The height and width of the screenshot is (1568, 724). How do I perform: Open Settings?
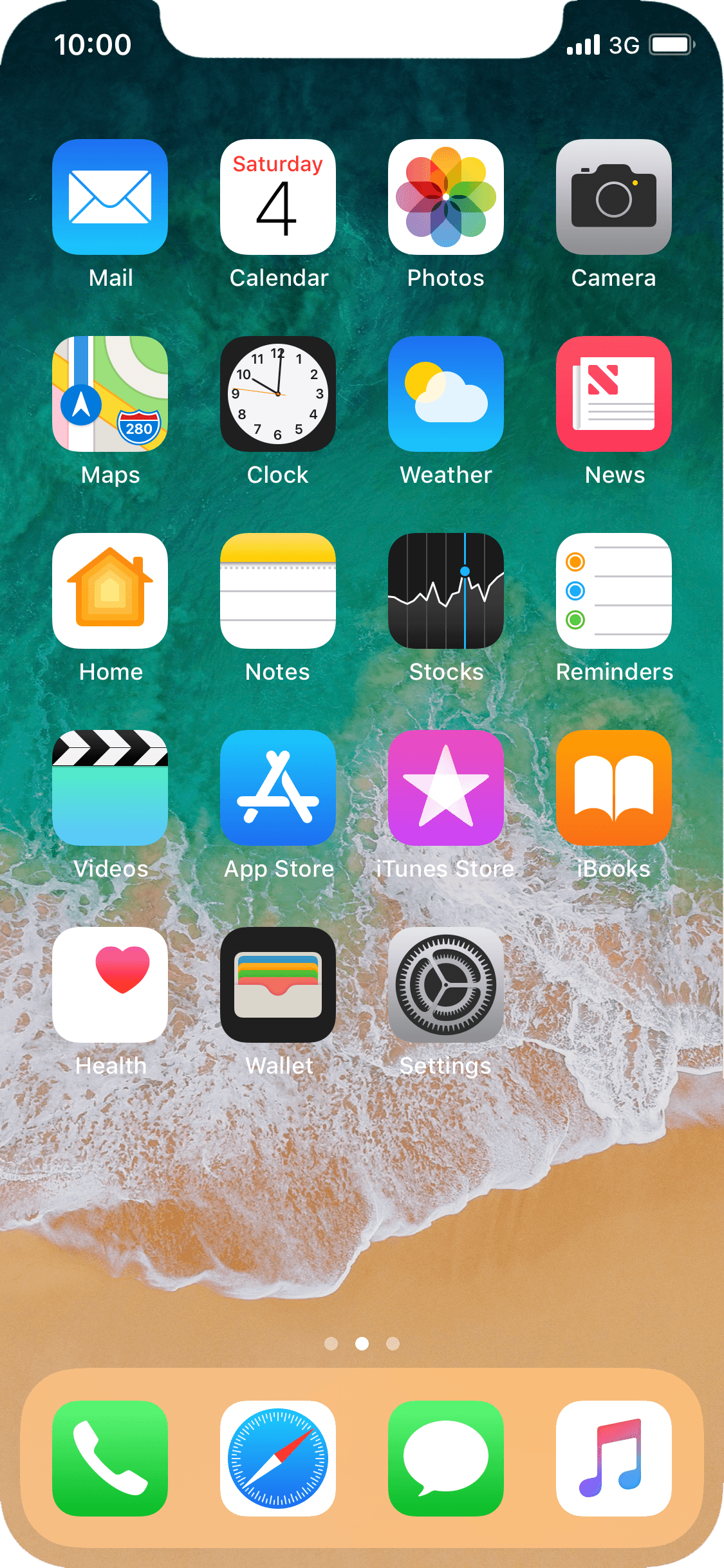tap(446, 985)
